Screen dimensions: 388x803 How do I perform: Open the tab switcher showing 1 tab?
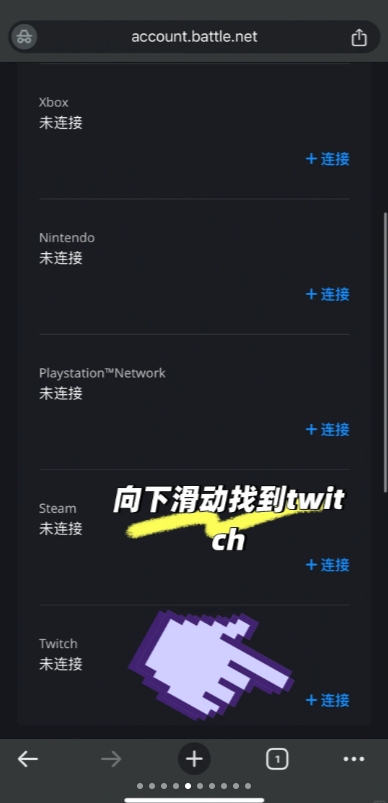(277, 759)
